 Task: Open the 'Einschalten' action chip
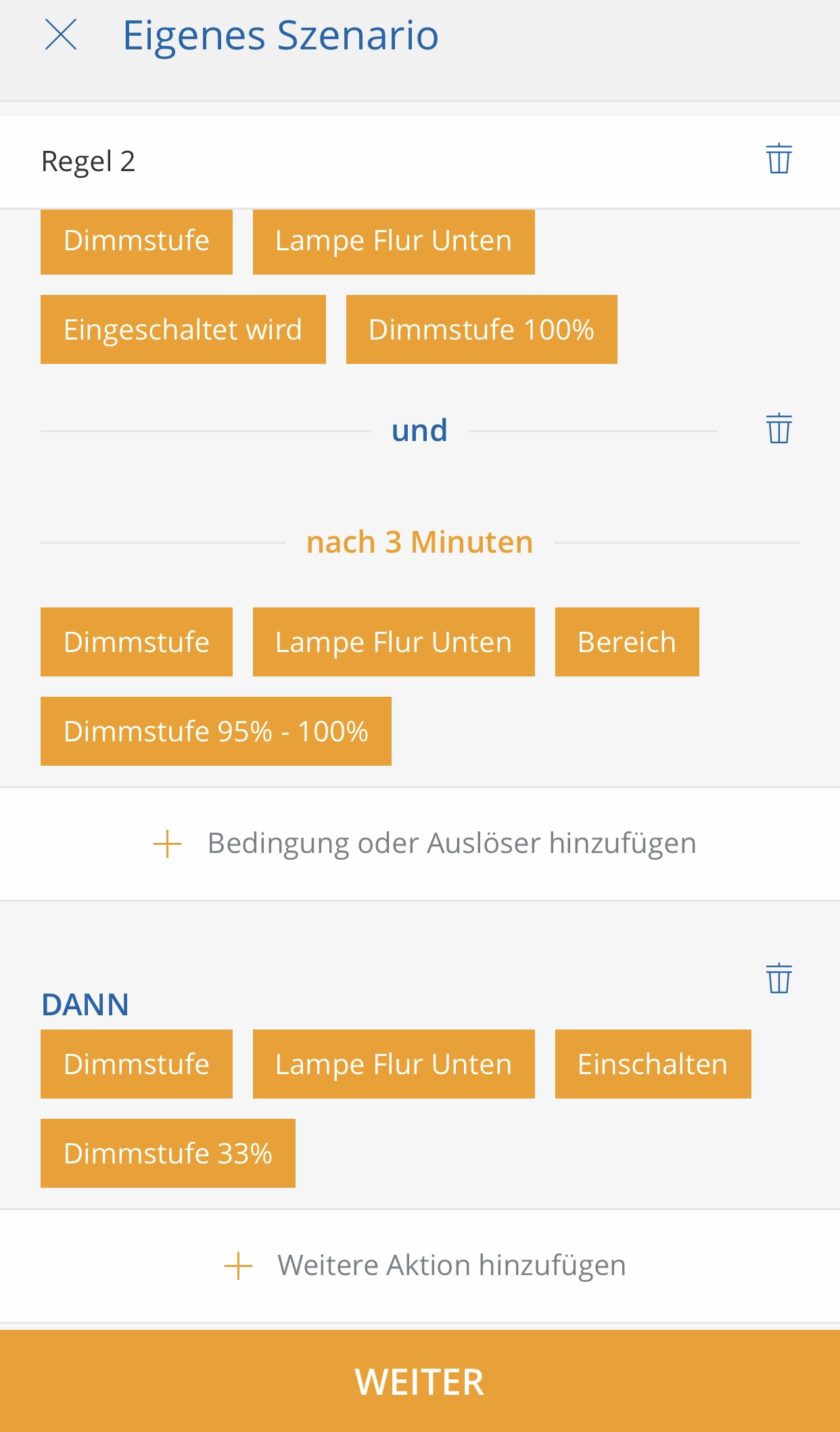pyautogui.click(x=652, y=1065)
